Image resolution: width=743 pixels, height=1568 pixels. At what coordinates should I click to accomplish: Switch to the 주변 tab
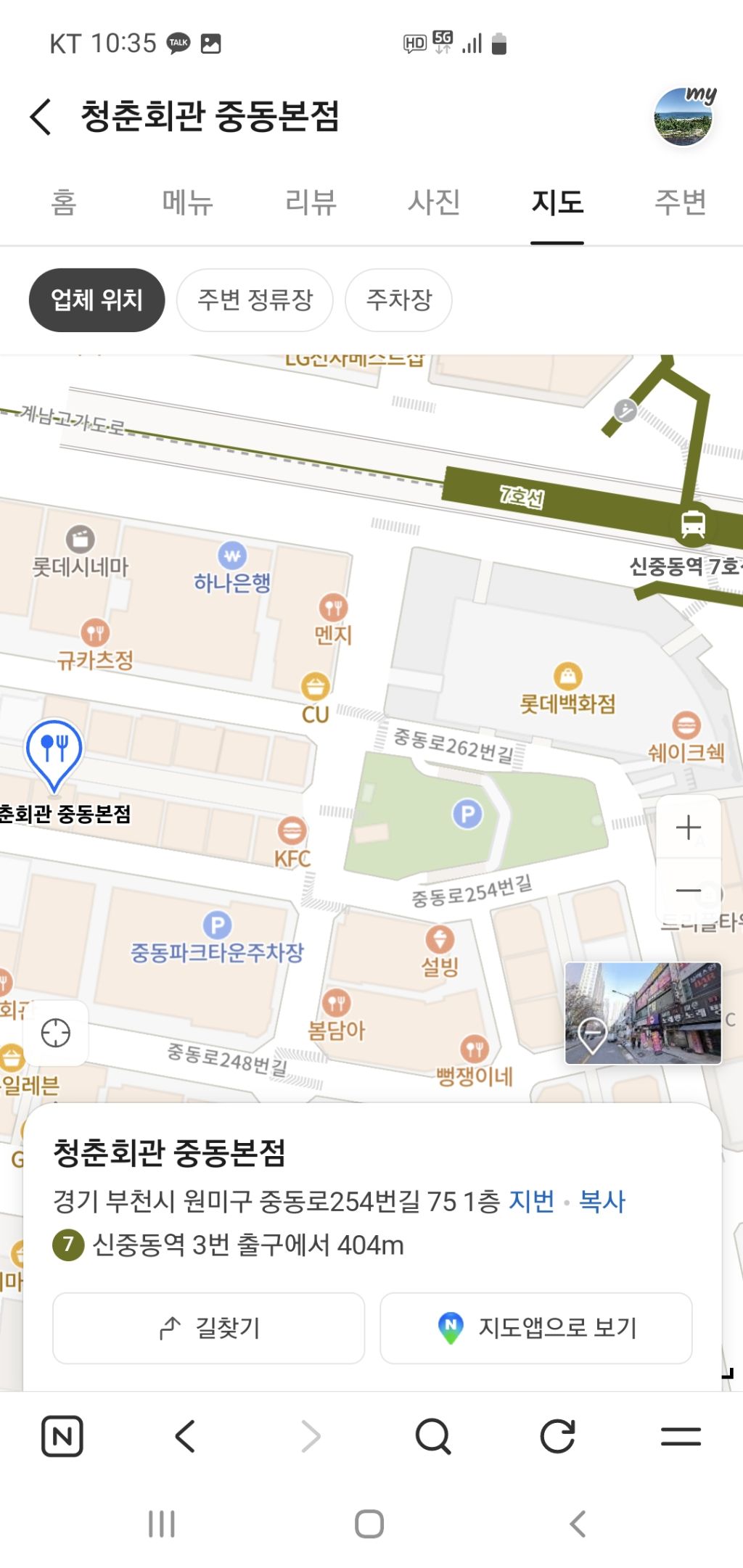680,202
